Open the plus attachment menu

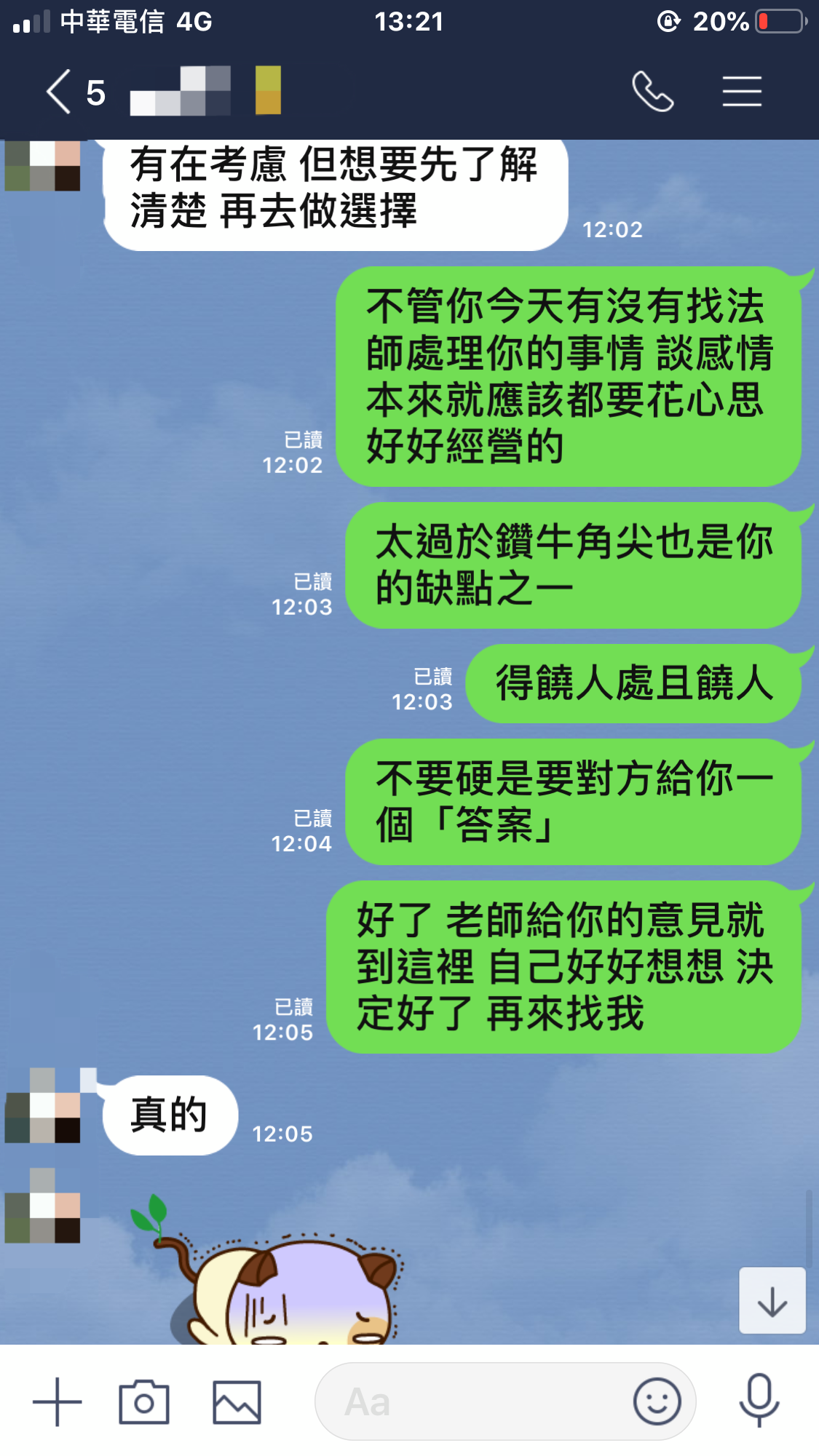coord(58,1401)
